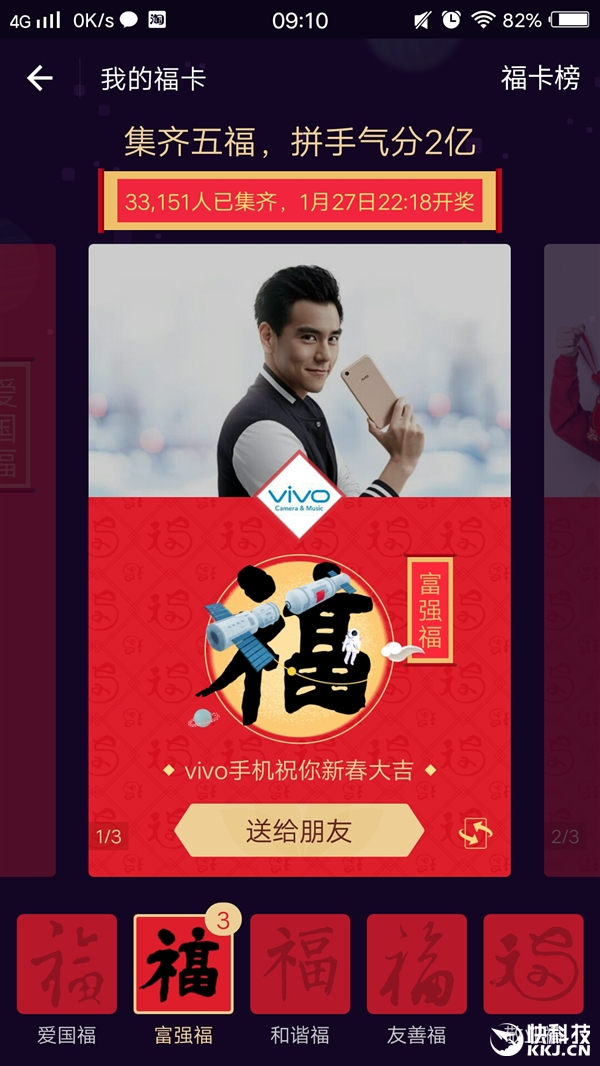
Task: Tap the 送给朋友 button
Action: 299,831
